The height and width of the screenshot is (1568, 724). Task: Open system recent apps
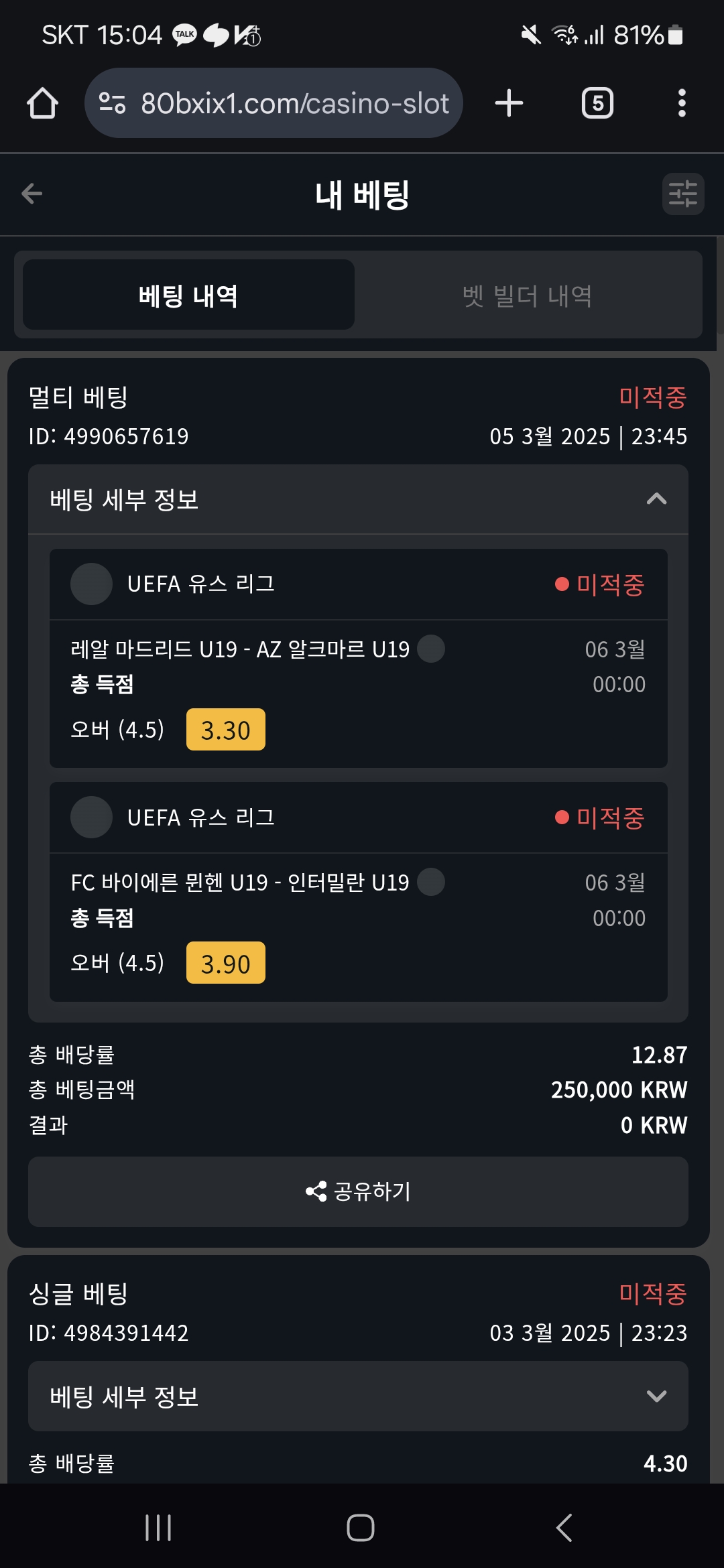[x=158, y=1528]
